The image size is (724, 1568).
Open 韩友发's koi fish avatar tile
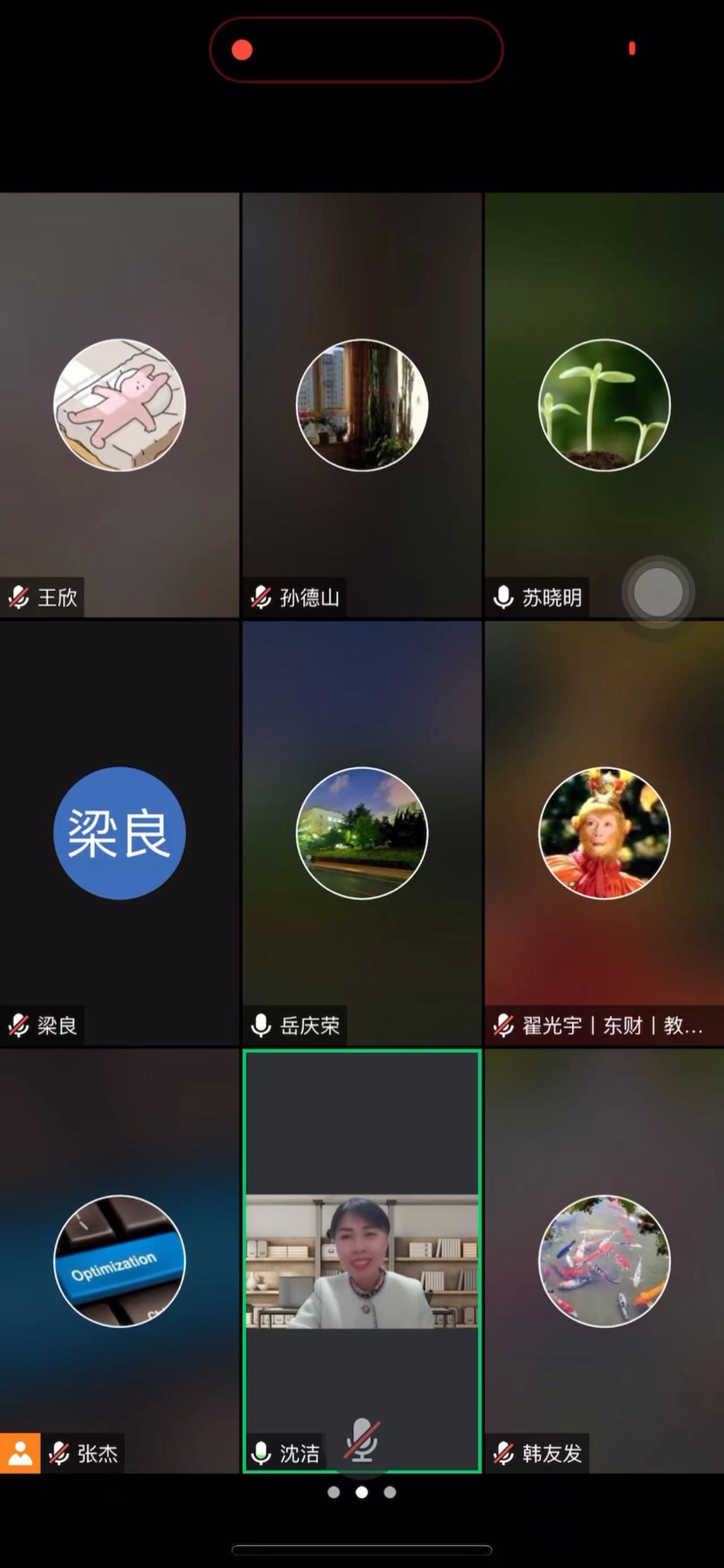[604, 1261]
